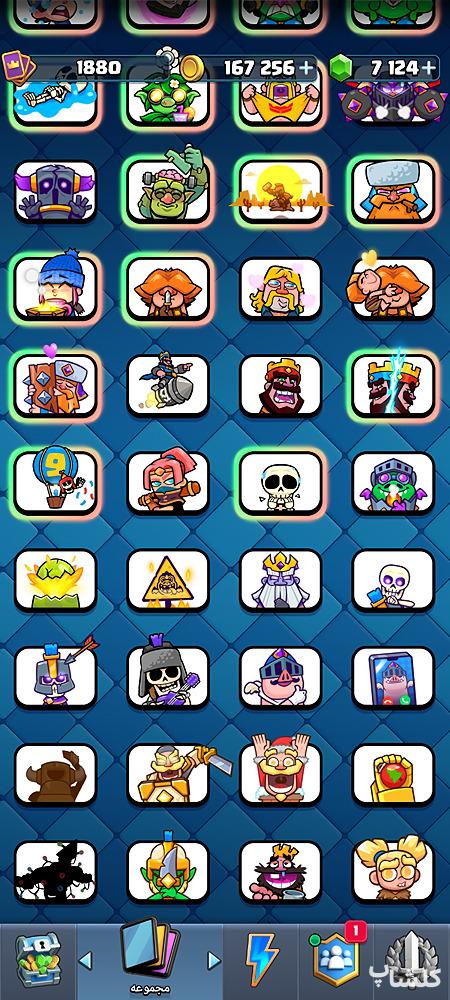450x1000 pixels.
Task: Select the skeleton guitarist with helmet emote
Action: (x=168, y=677)
